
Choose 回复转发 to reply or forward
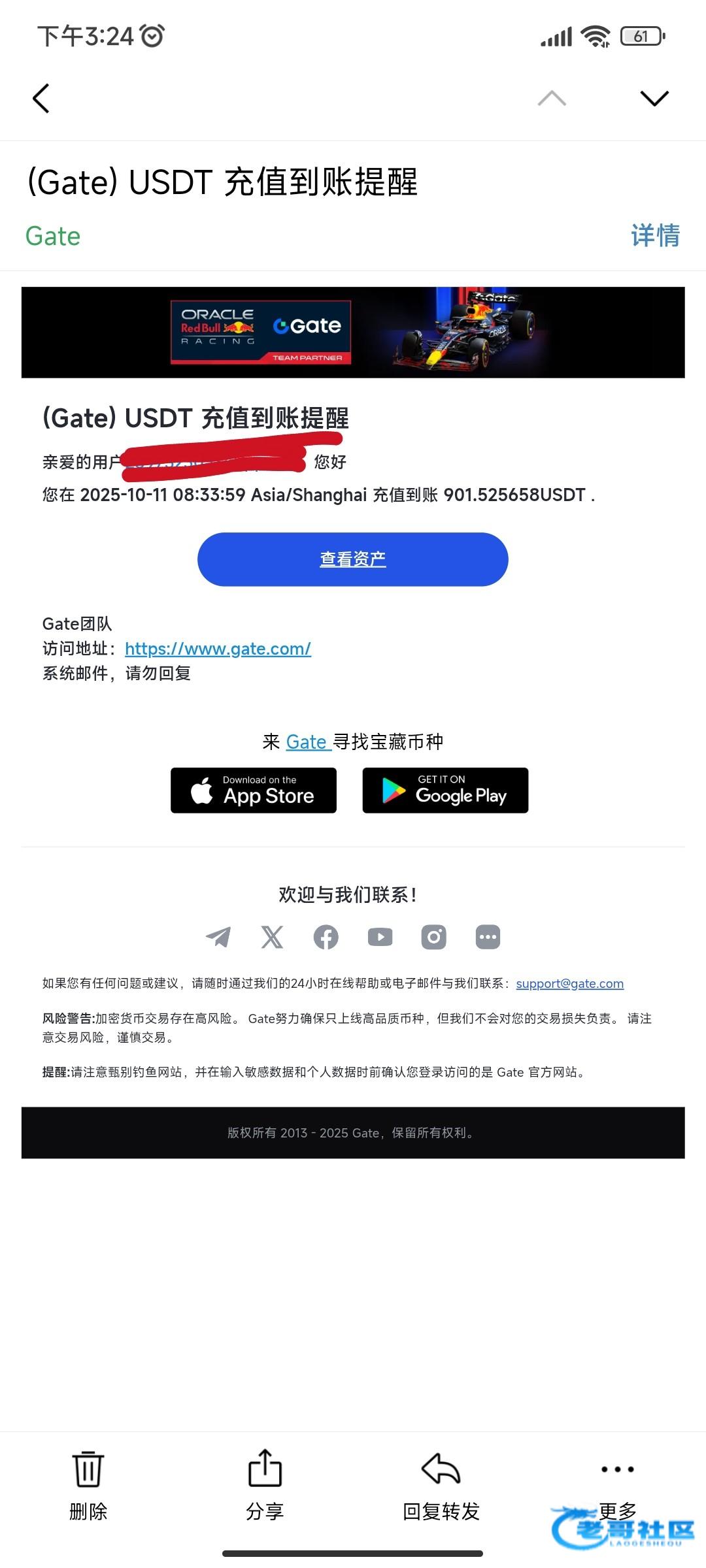(x=441, y=1484)
